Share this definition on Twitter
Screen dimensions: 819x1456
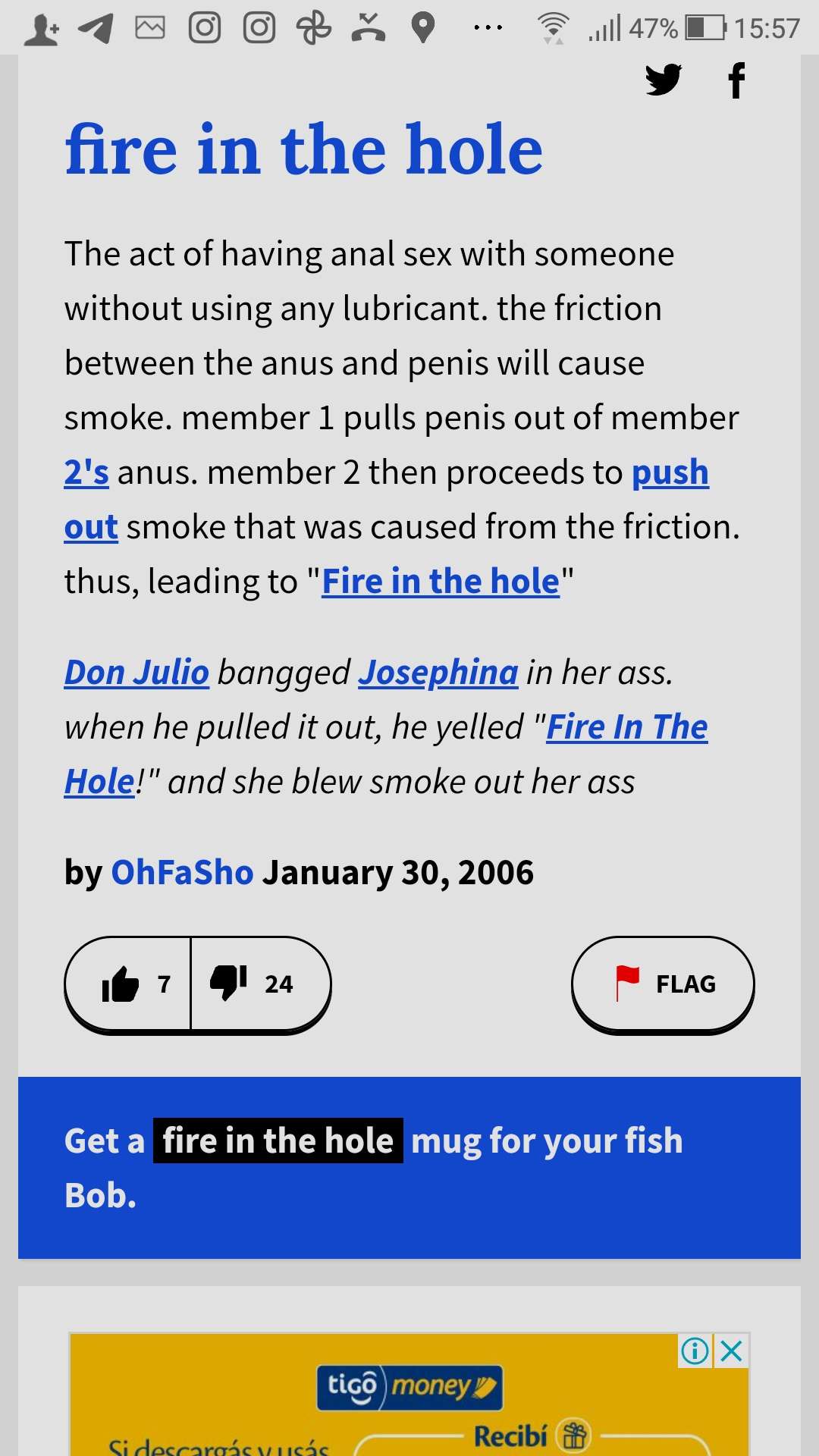click(x=663, y=80)
